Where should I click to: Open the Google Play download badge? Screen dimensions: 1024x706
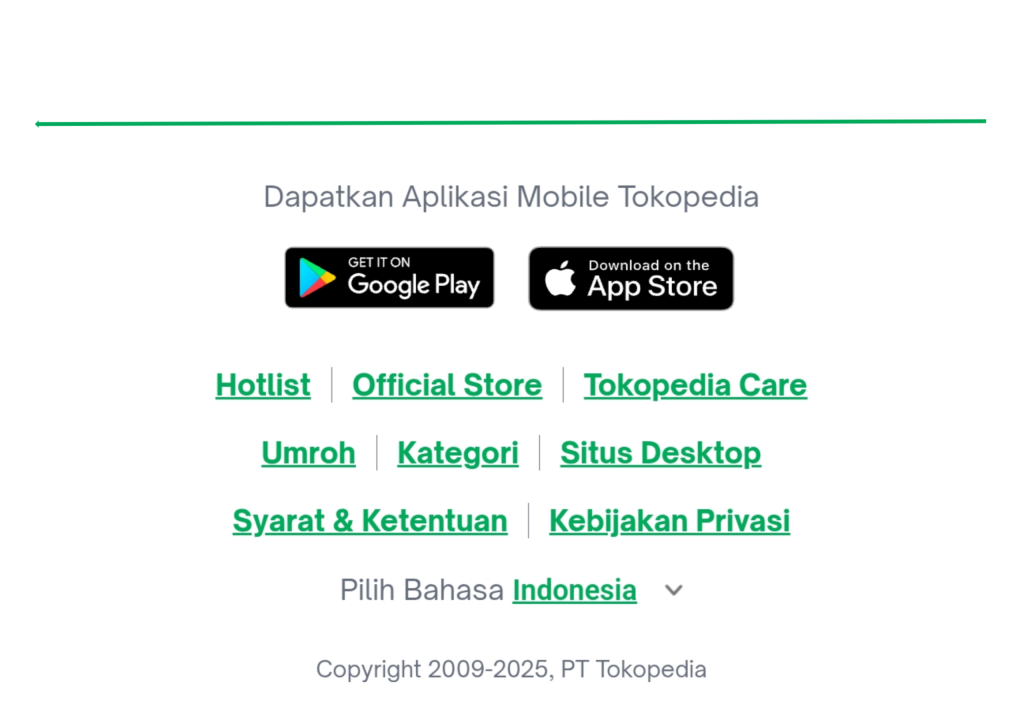[x=389, y=278]
